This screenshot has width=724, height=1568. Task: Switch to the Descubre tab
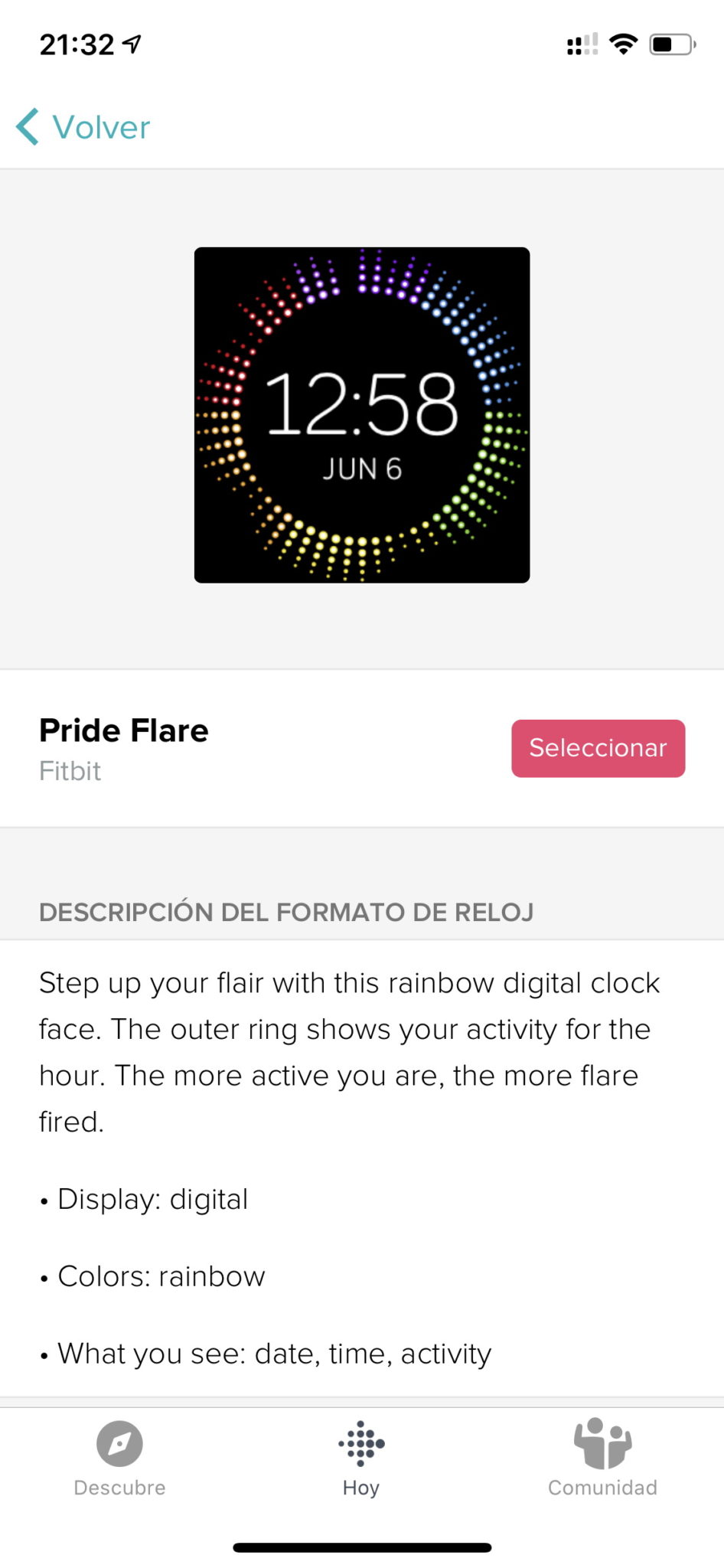[x=119, y=1458]
